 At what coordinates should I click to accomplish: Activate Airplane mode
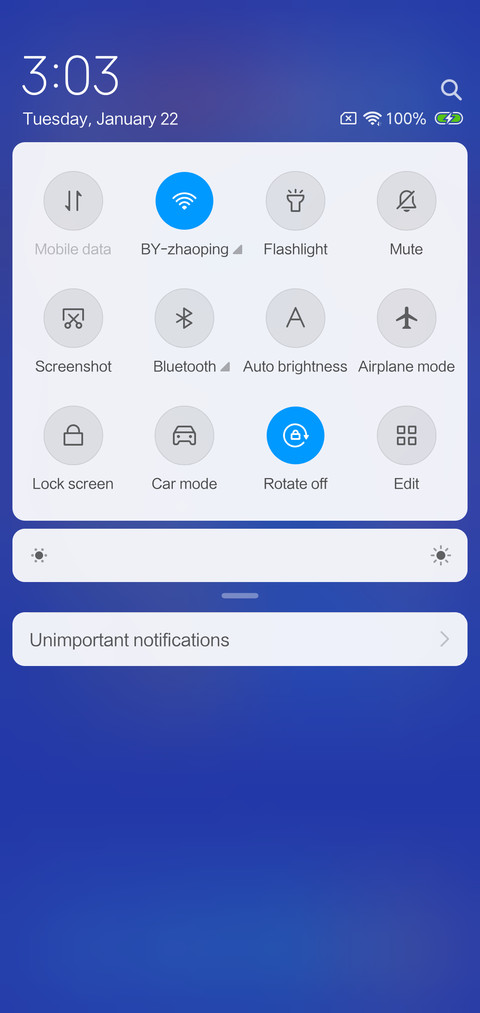click(x=406, y=318)
